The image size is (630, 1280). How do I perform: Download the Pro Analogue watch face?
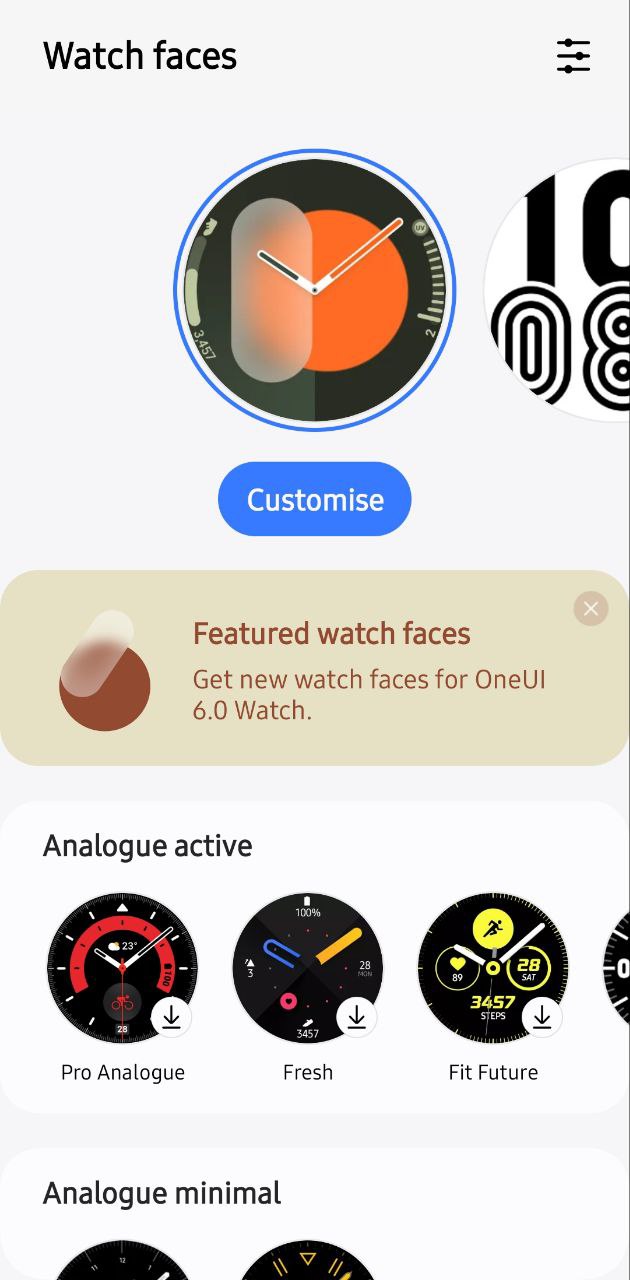[171, 1016]
